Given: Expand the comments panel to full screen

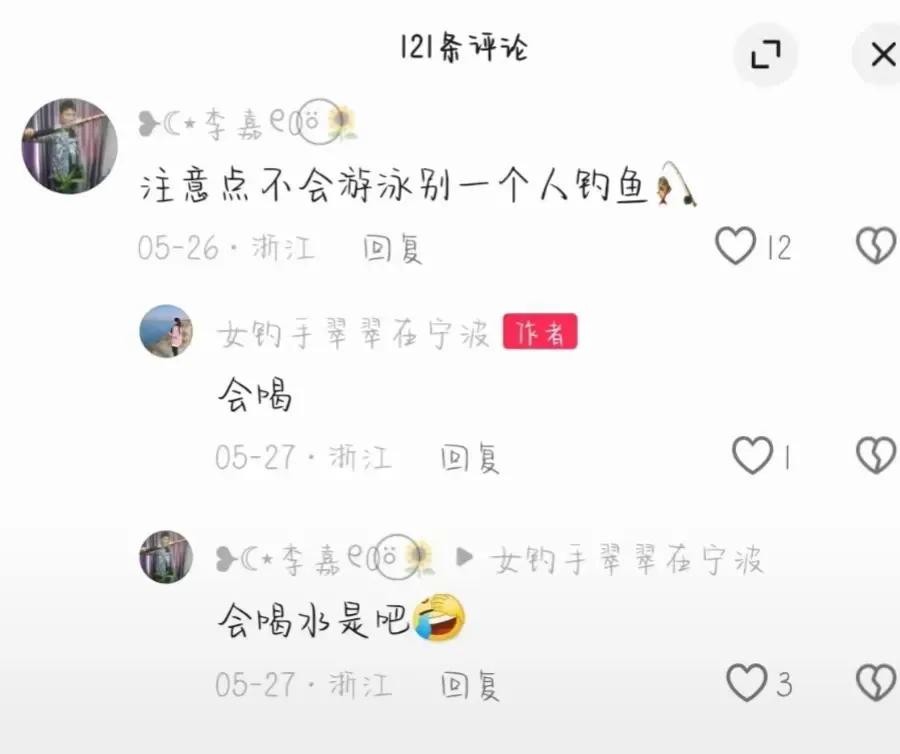Looking at the screenshot, I should [x=766, y=55].
